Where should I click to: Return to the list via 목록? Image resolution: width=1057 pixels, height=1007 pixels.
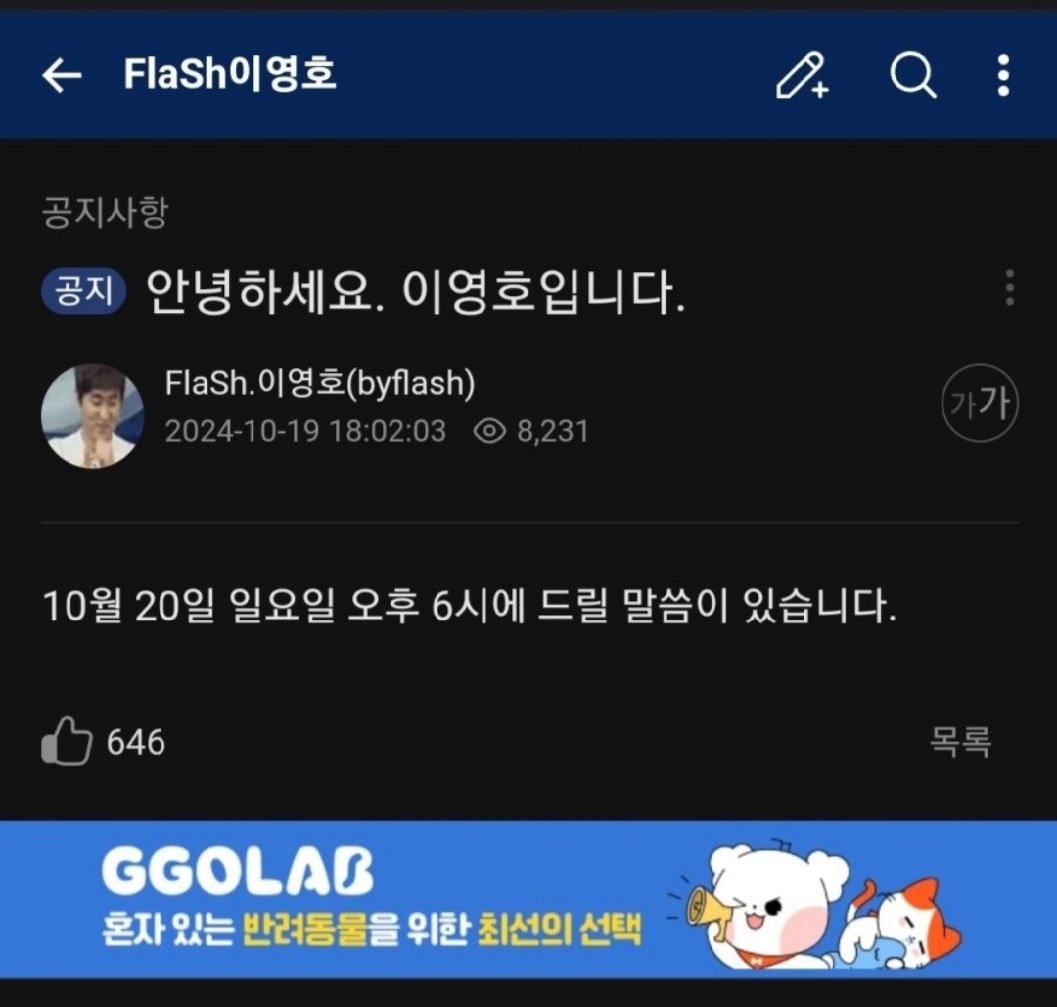click(x=960, y=742)
